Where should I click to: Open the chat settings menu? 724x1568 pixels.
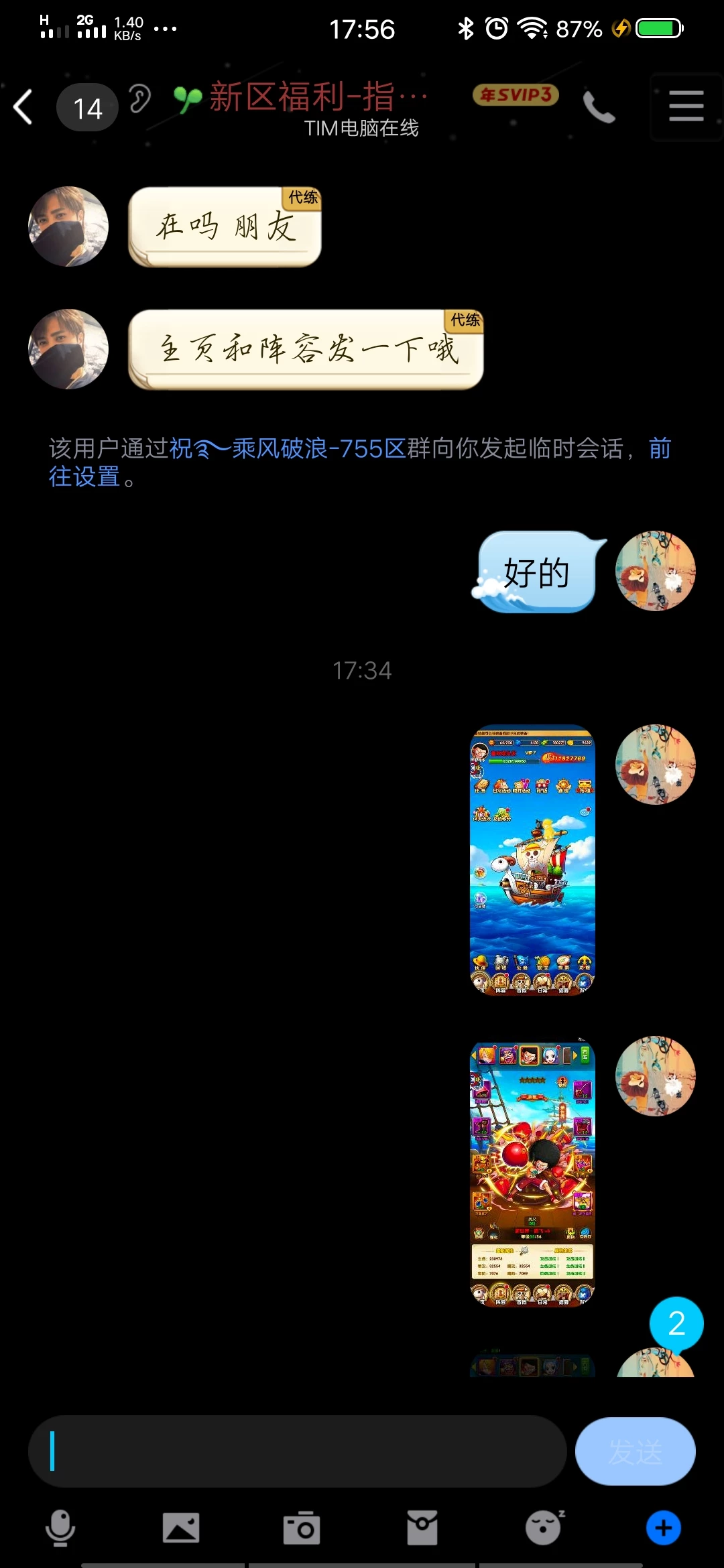click(686, 107)
